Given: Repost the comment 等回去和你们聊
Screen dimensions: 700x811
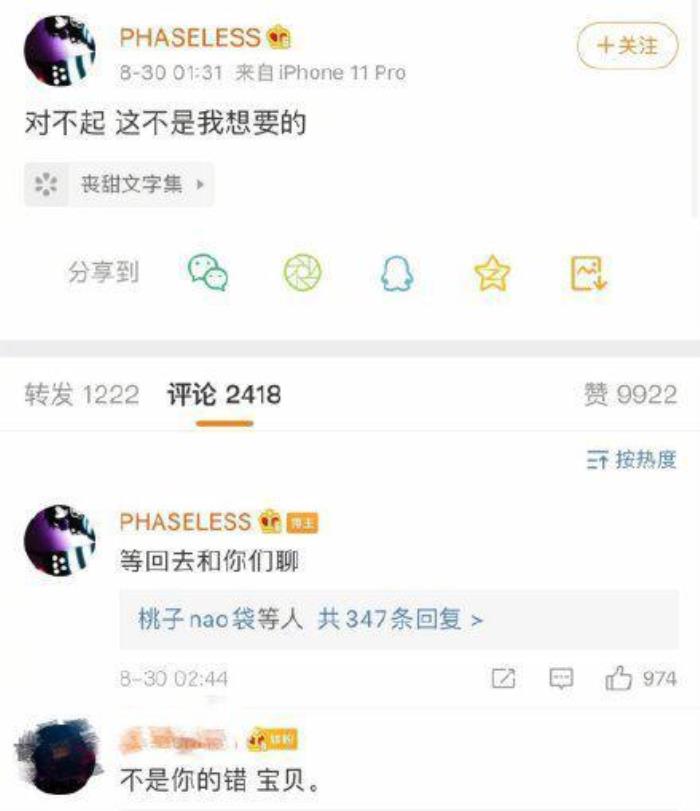Looking at the screenshot, I should coord(504,679).
